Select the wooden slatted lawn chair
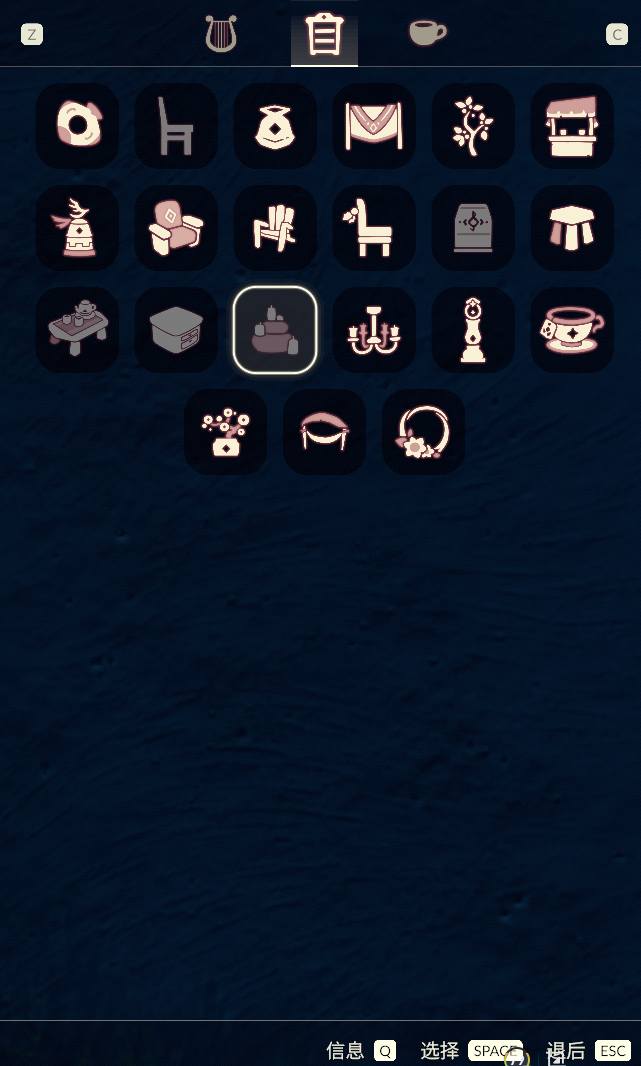641x1066 pixels. coord(275,228)
